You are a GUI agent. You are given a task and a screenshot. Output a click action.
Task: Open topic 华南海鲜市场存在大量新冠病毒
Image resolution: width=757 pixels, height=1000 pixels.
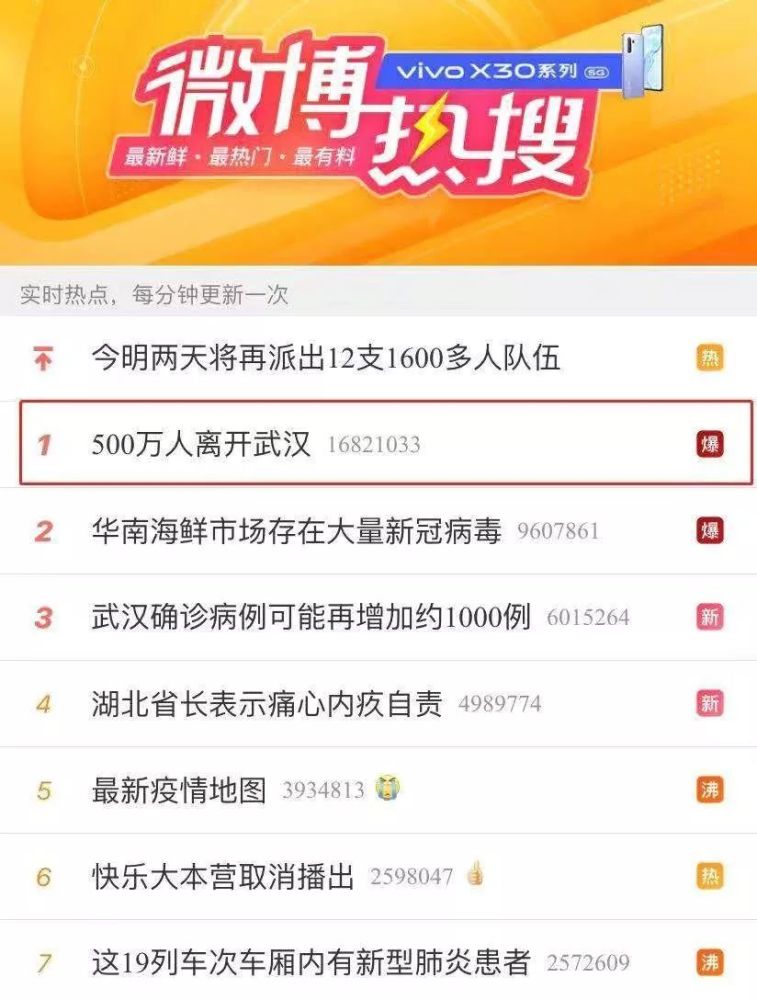click(x=295, y=531)
